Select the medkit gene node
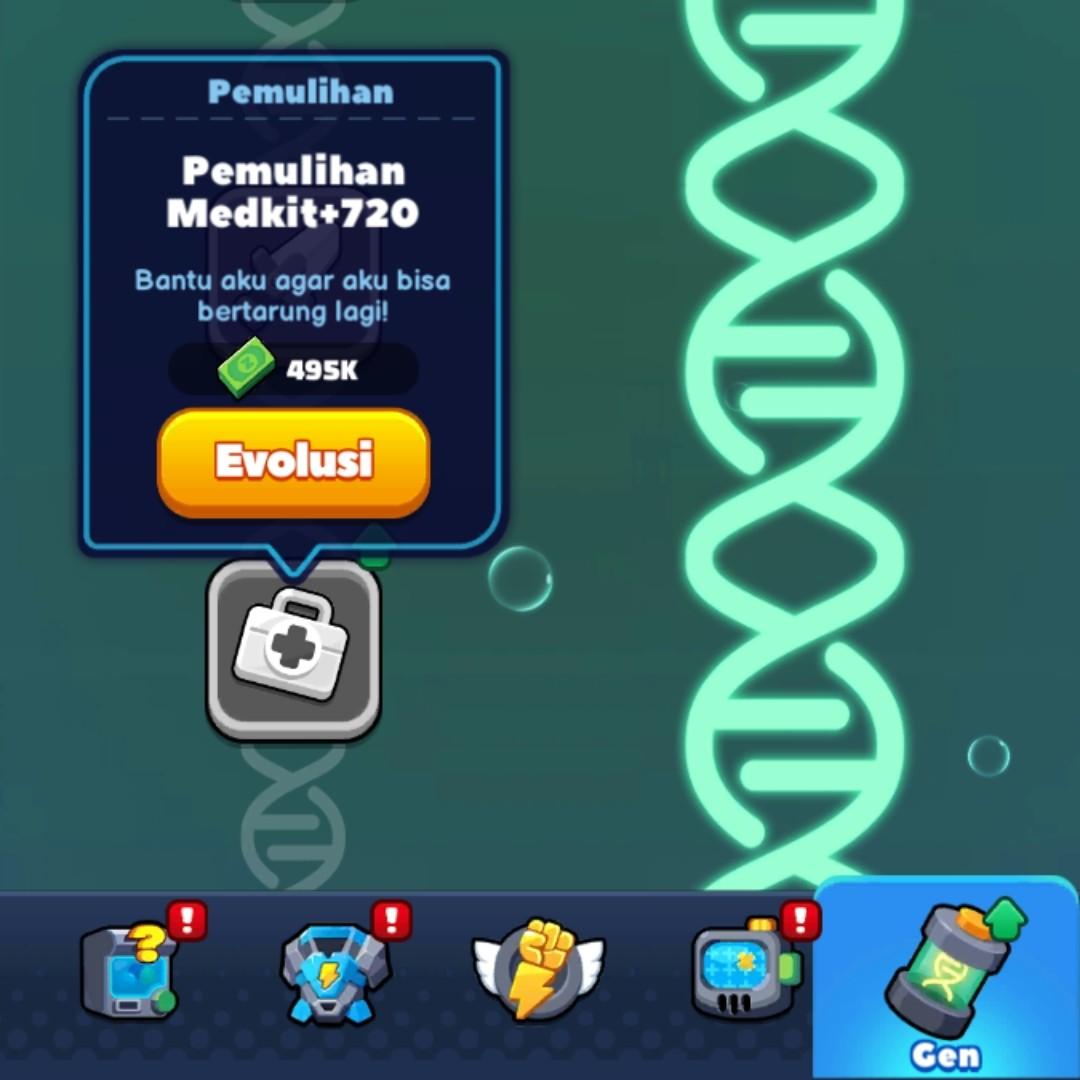 [x=293, y=650]
